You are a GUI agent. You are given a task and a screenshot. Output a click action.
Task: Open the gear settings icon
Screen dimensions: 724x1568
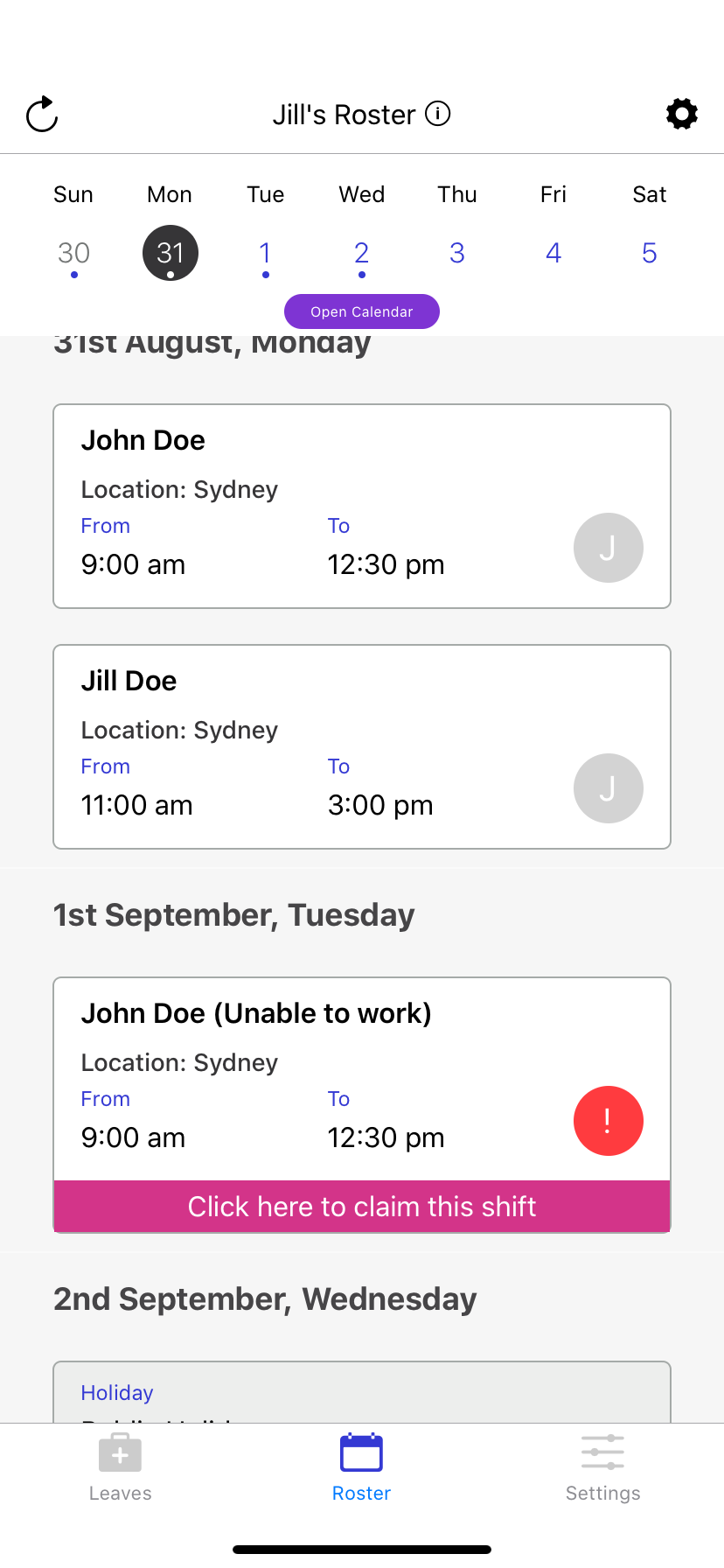pyautogui.click(x=682, y=114)
